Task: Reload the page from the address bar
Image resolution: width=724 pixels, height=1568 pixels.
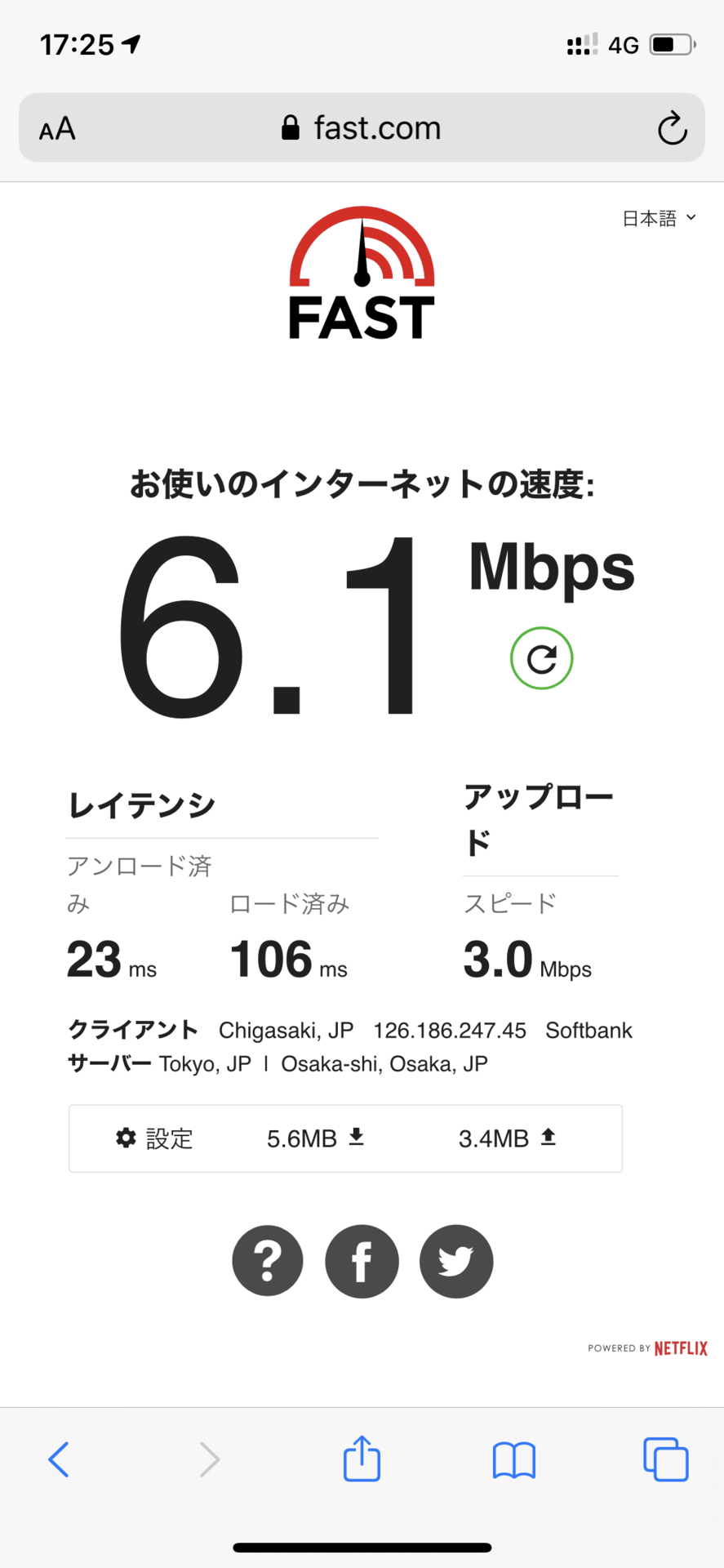Action: click(x=672, y=128)
